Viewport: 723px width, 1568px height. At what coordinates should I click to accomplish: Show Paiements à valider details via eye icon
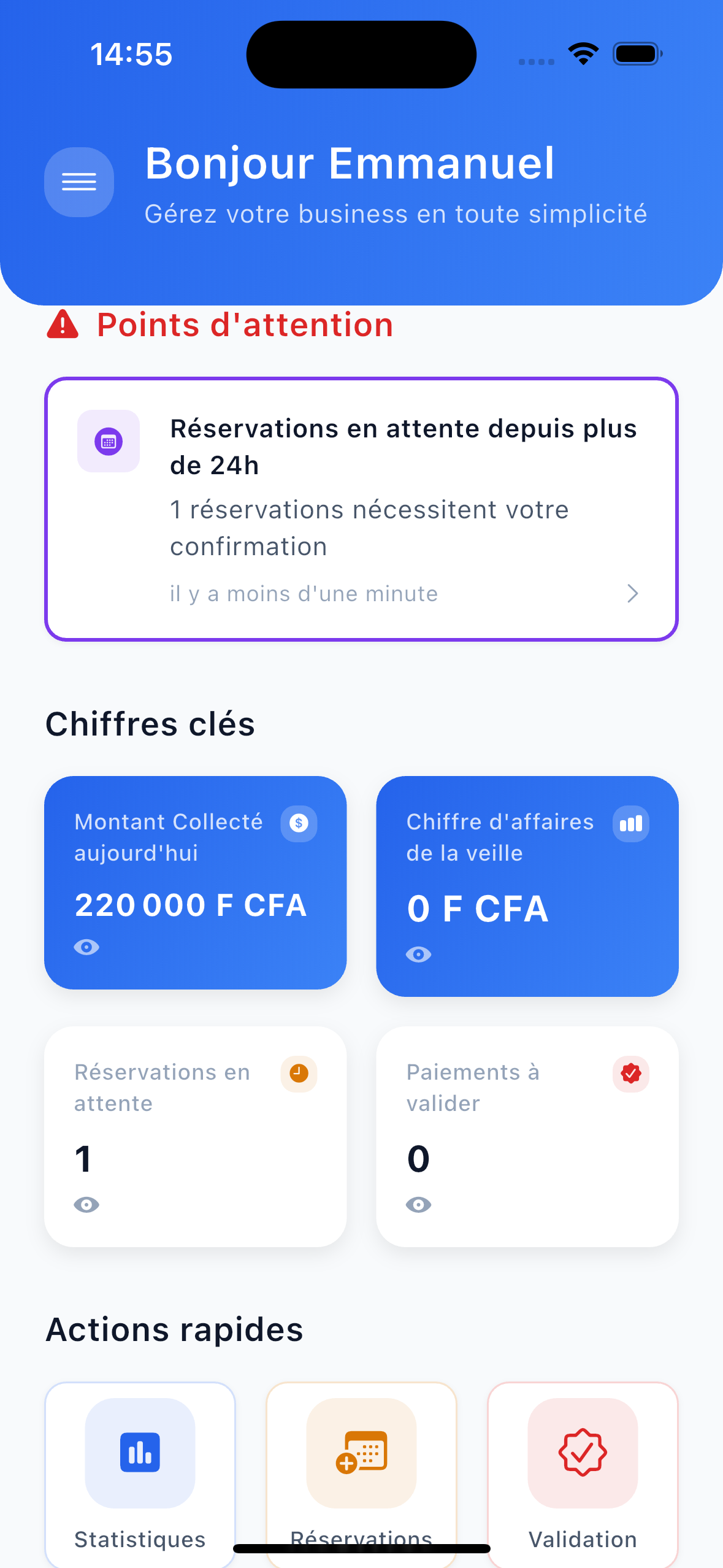coord(418,1205)
